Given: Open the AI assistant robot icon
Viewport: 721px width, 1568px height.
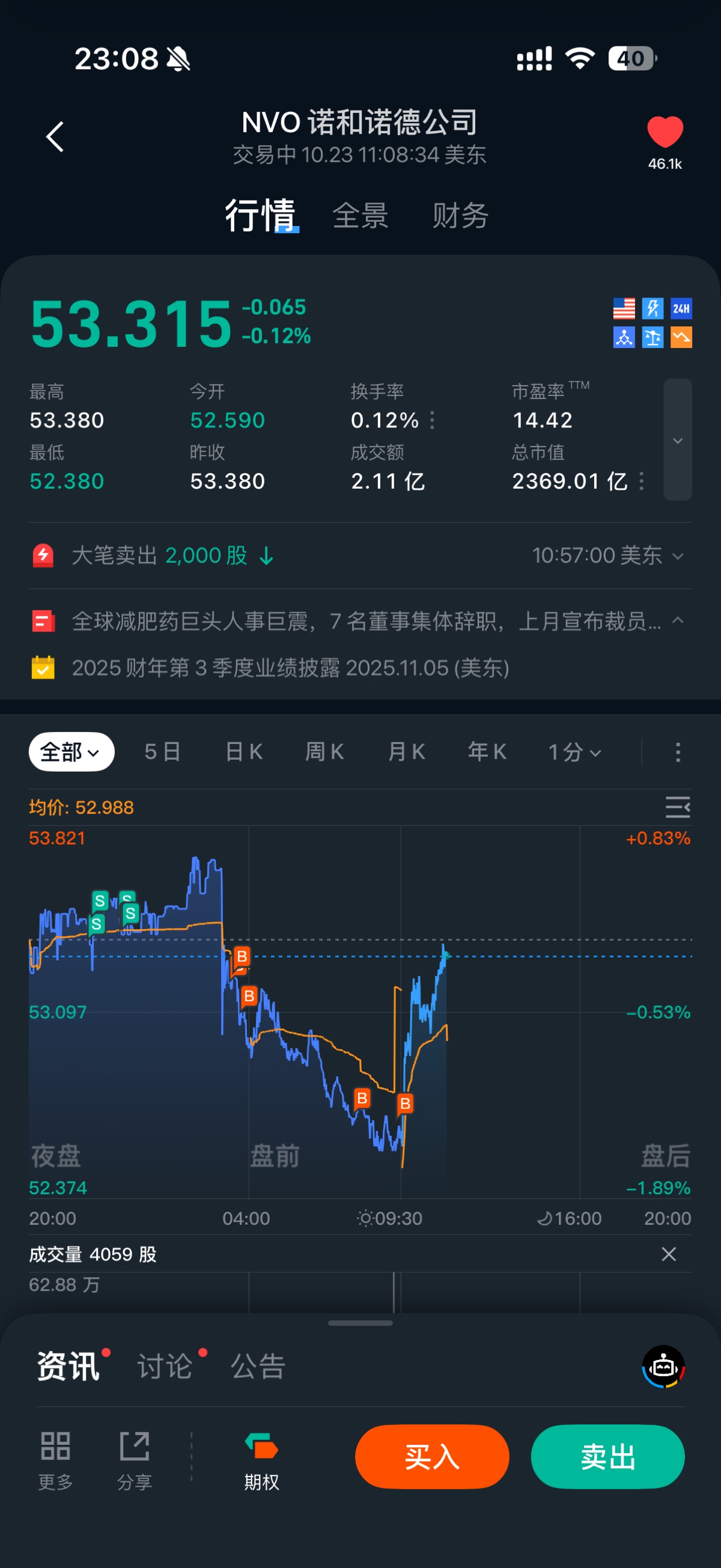Looking at the screenshot, I should (x=663, y=1367).
